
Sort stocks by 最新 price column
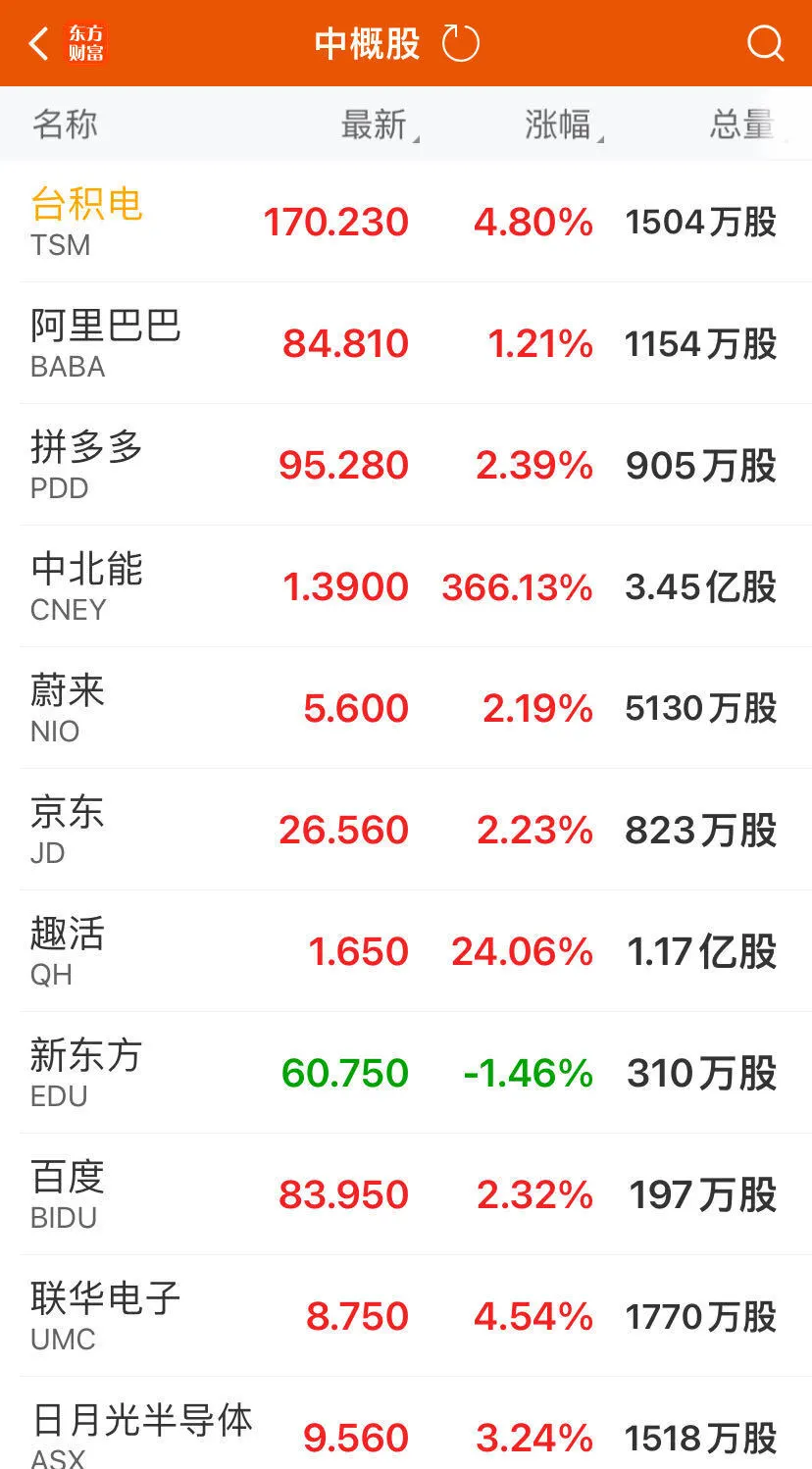[x=376, y=126]
